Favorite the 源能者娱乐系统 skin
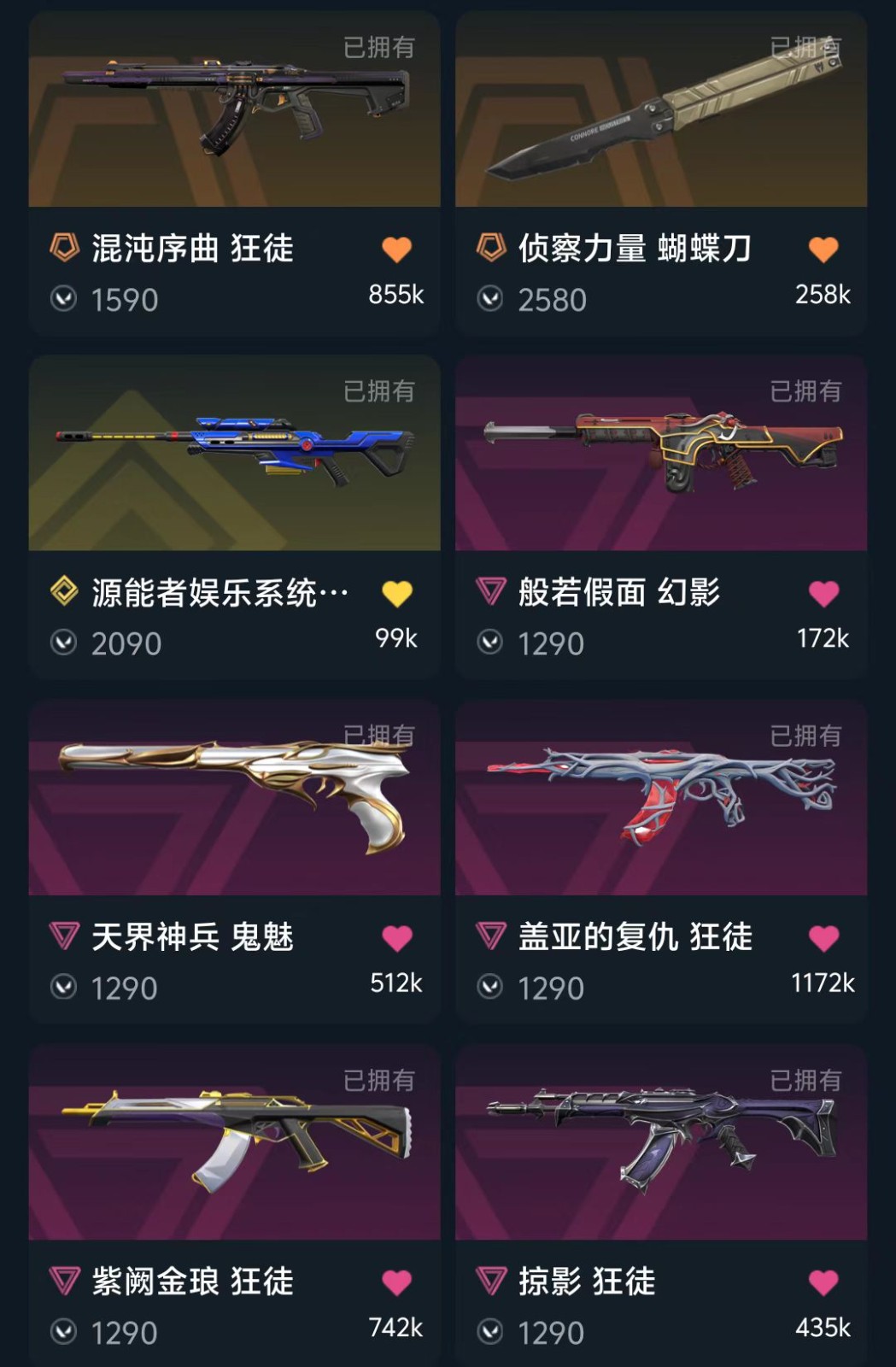The image size is (896, 1367). (x=396, y=594)
